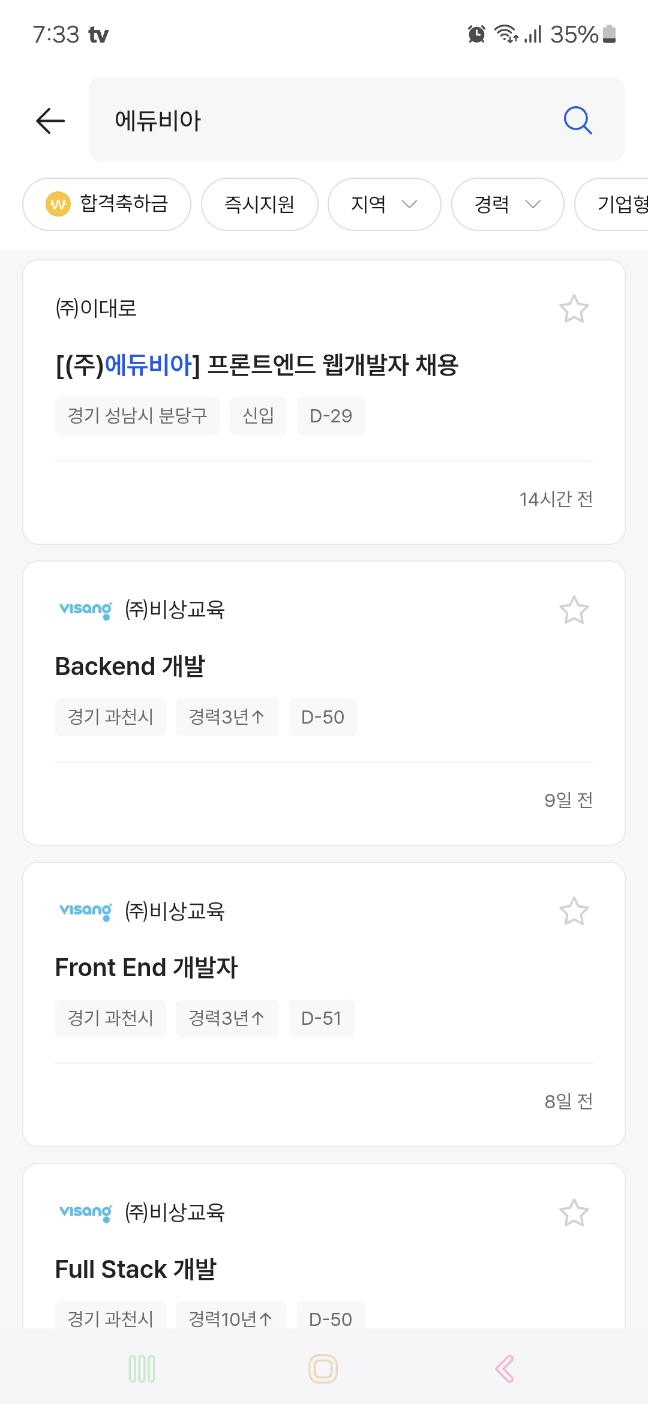Viewport: 648px width, 1404px height.
Task: Star the Full Stack 개발 posting
Action: coord(573,1213)
